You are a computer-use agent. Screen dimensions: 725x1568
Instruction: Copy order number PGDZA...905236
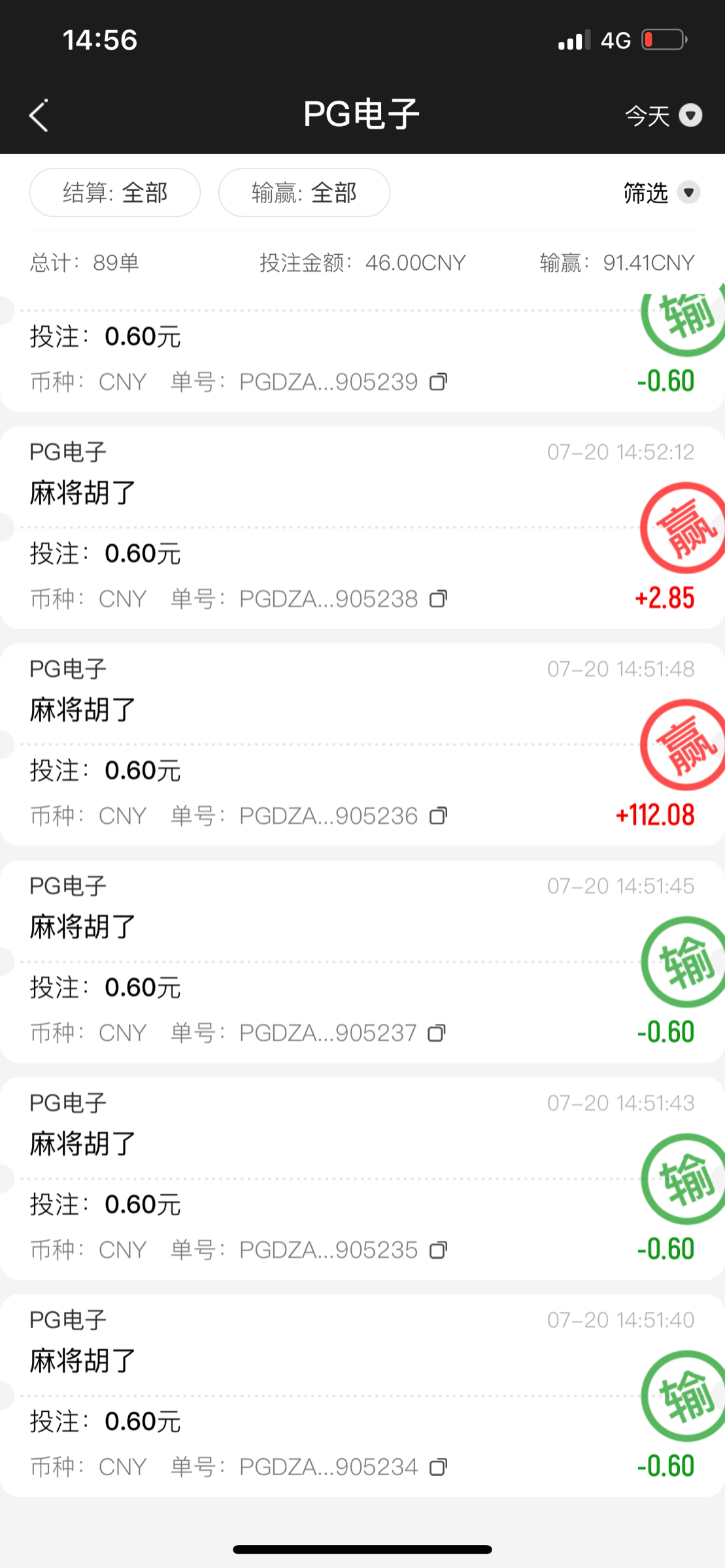pyautogui.click(x=439, y=815)
